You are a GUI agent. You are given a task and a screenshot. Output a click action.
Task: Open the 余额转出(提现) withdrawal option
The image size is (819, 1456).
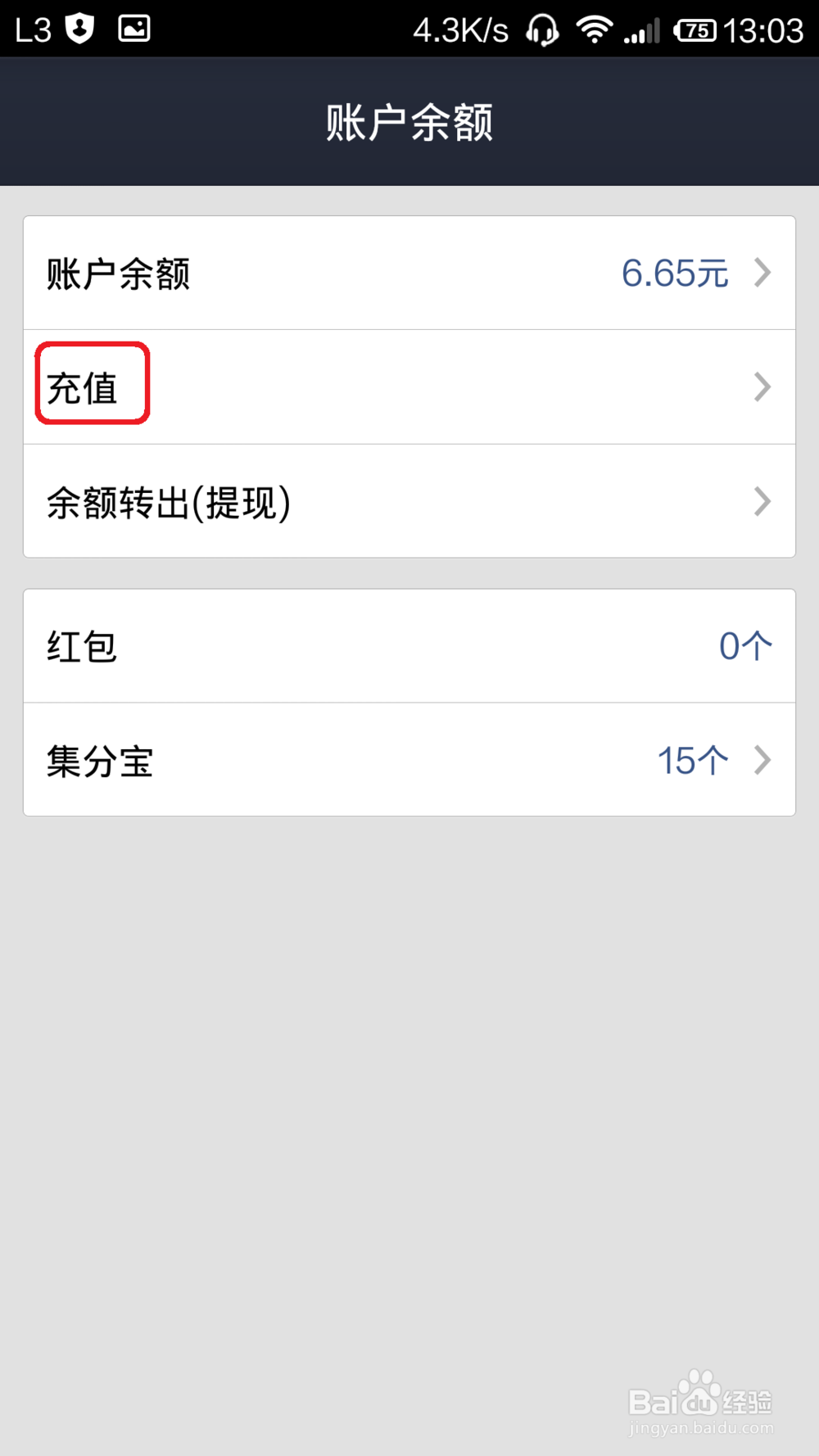(x=170, y=502)
